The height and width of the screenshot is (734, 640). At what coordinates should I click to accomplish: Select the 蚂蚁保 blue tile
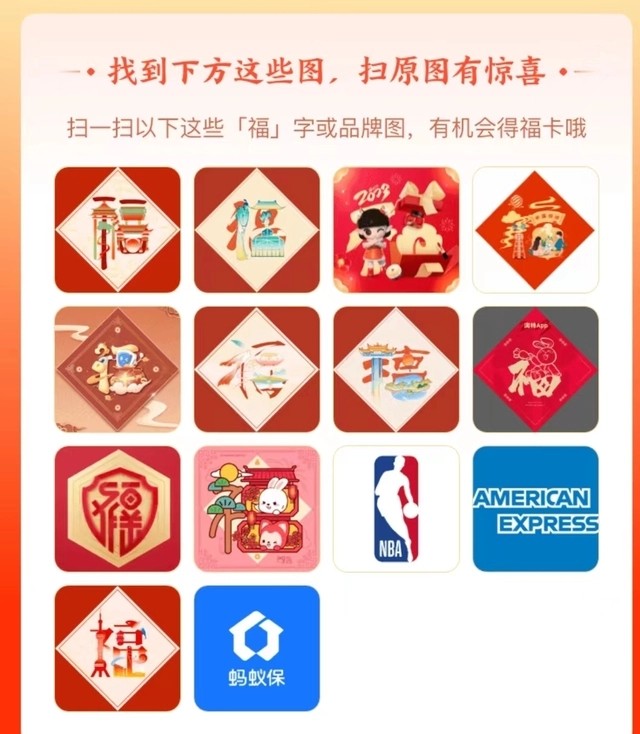257,648
